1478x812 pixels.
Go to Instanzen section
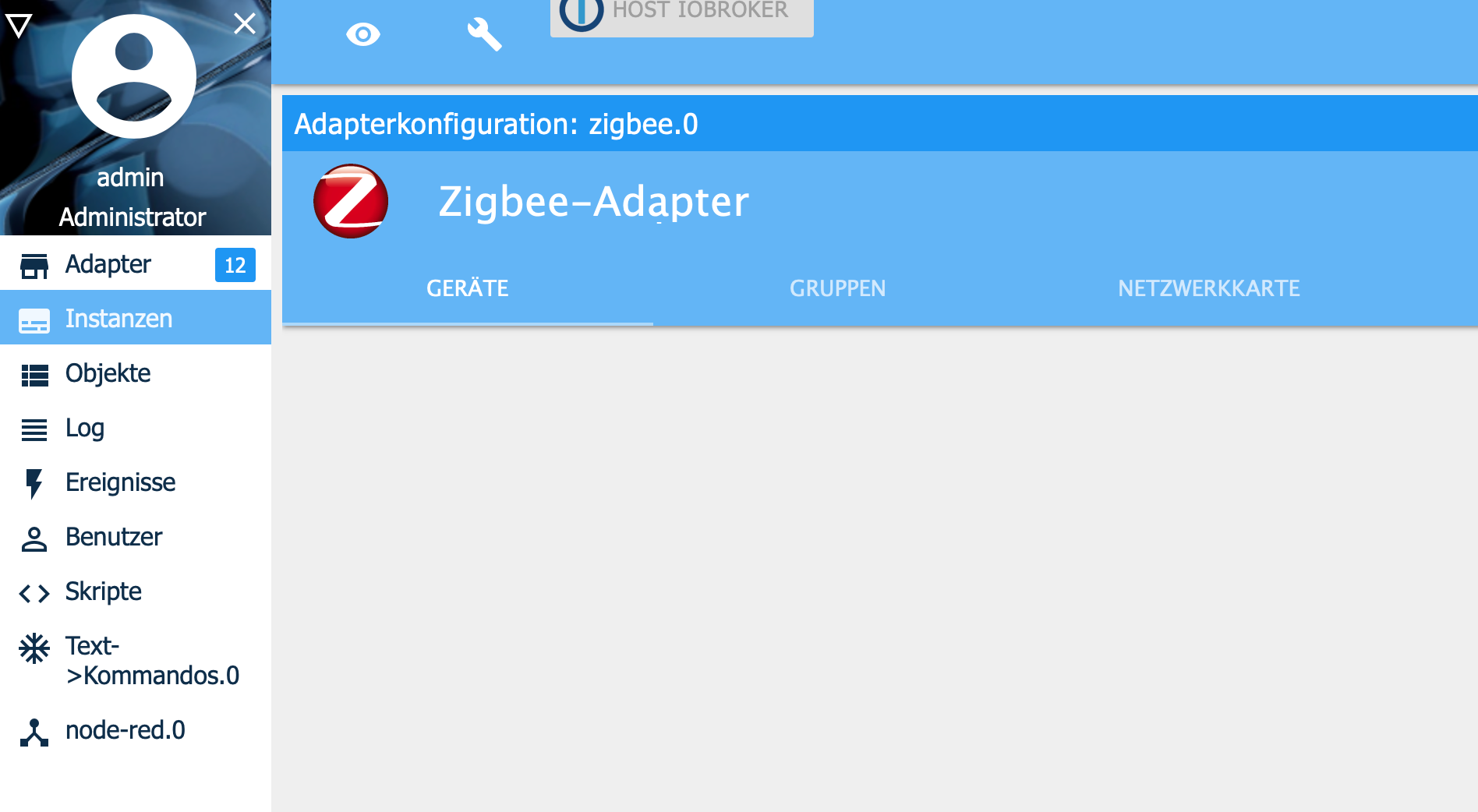coord(118,319)
